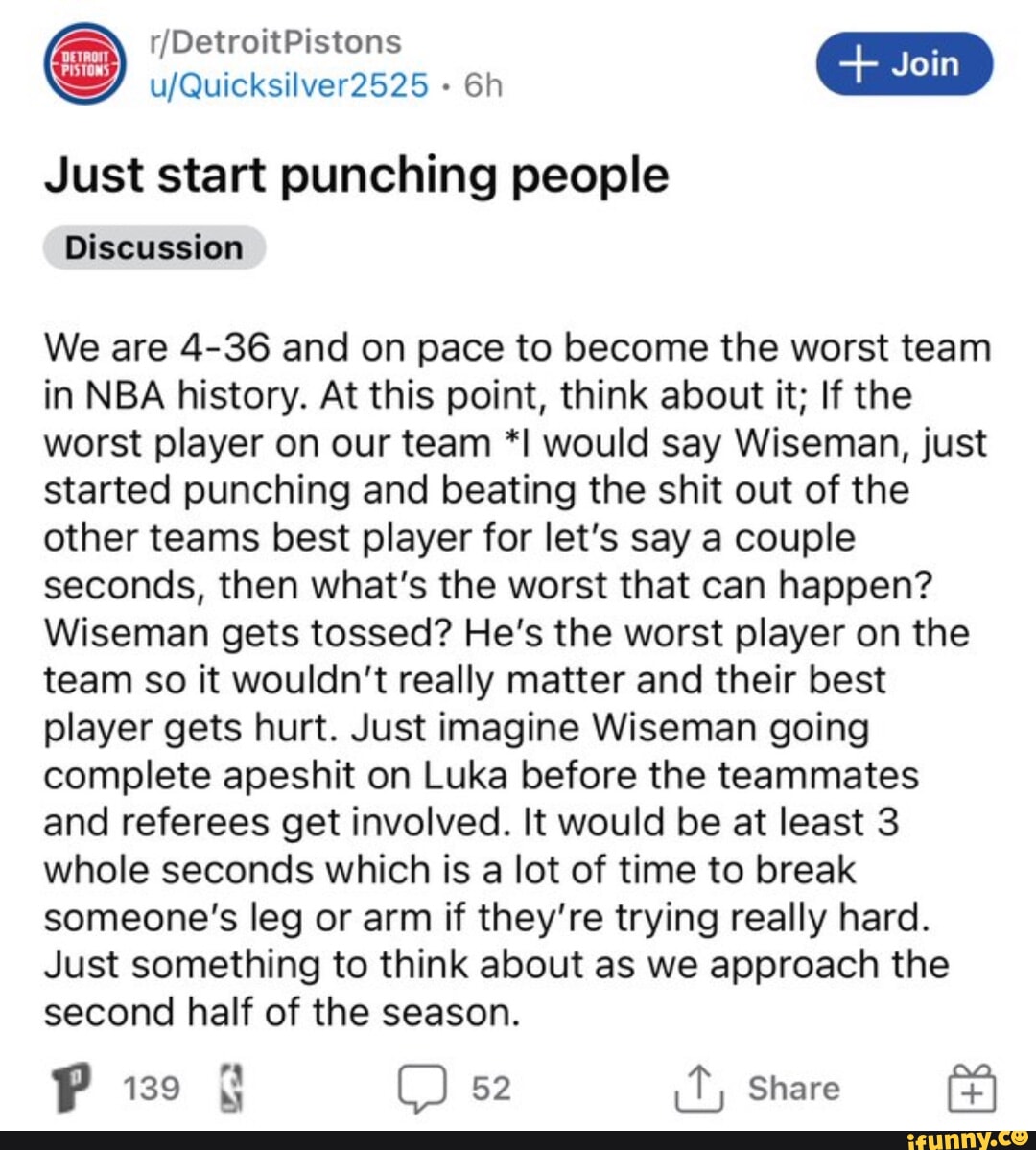Join the r/DetroitPistons community
1036x1150 pixels.
(x=904, y=64)
